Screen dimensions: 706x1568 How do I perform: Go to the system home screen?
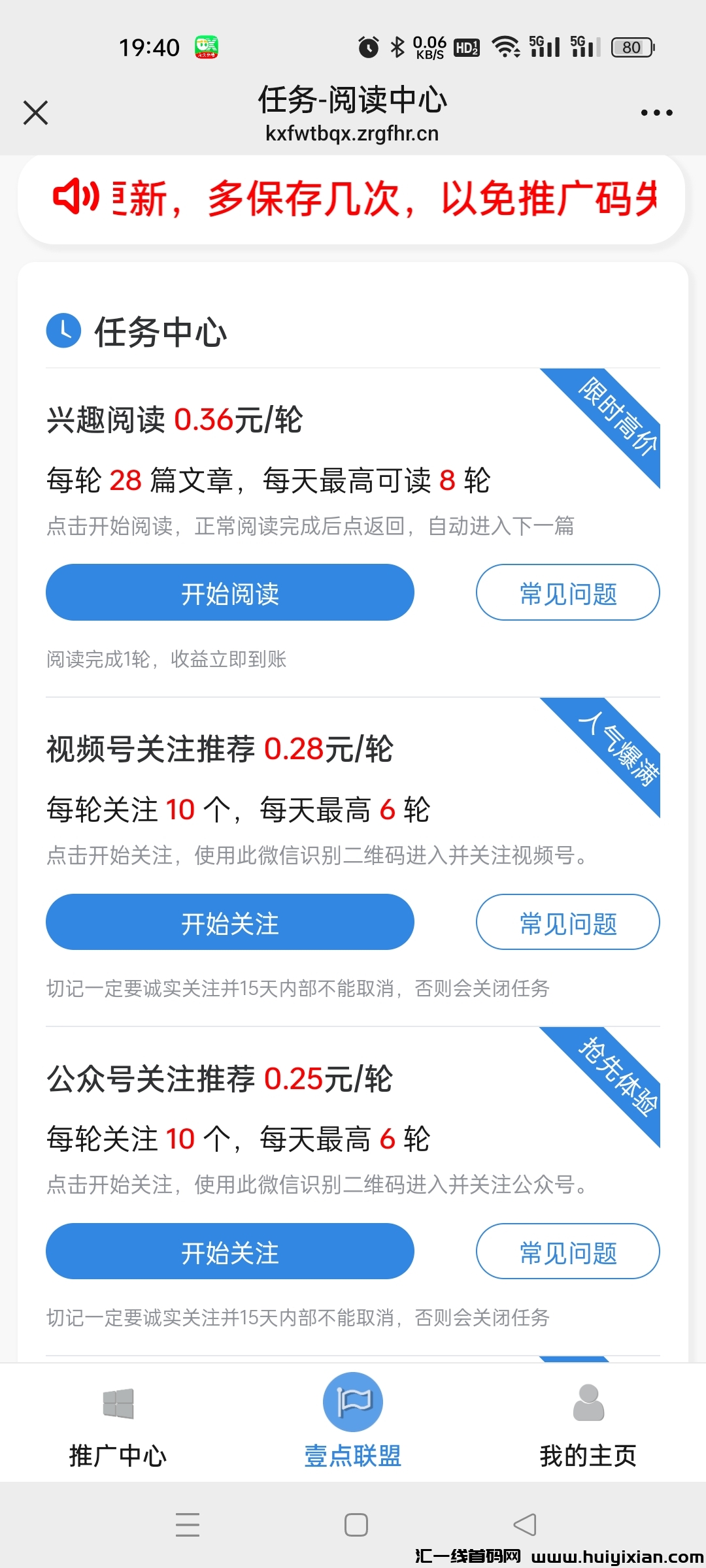tap(356, 1525)
